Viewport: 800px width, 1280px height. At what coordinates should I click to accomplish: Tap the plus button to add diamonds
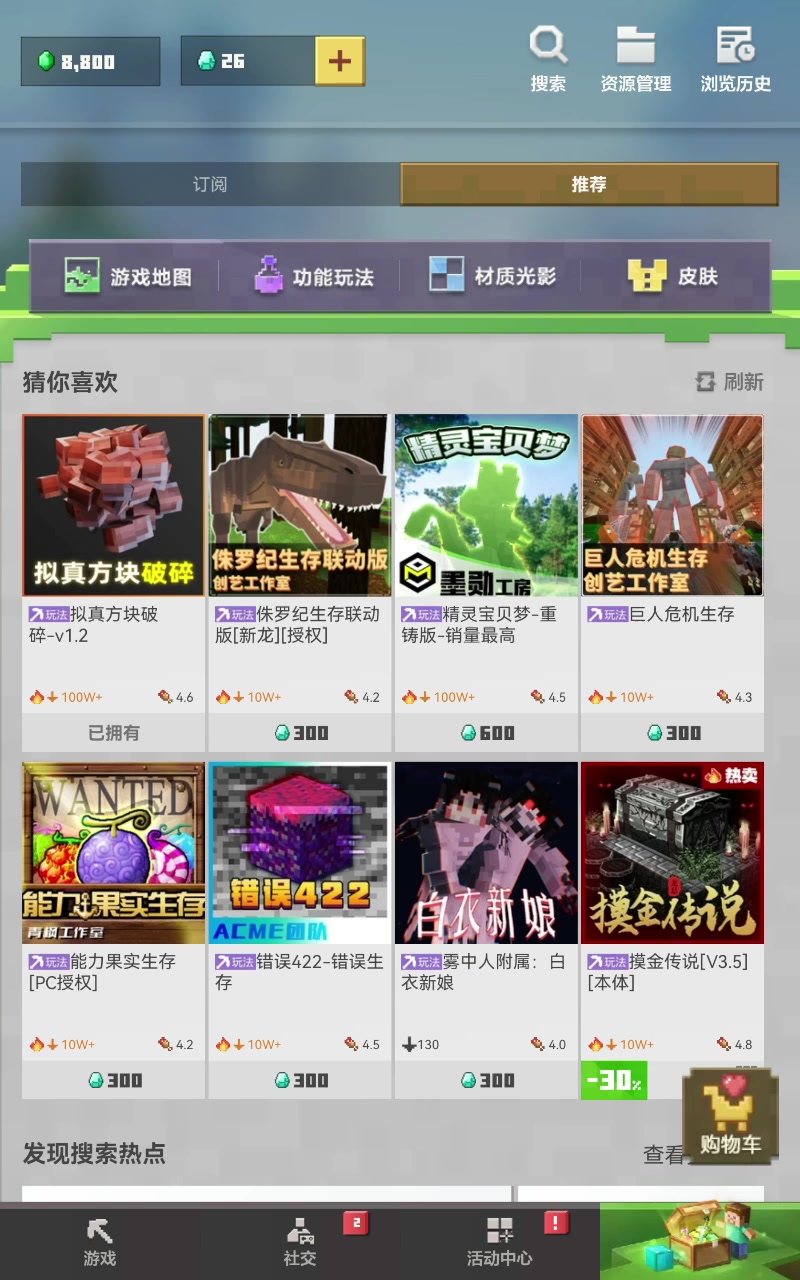340,61
